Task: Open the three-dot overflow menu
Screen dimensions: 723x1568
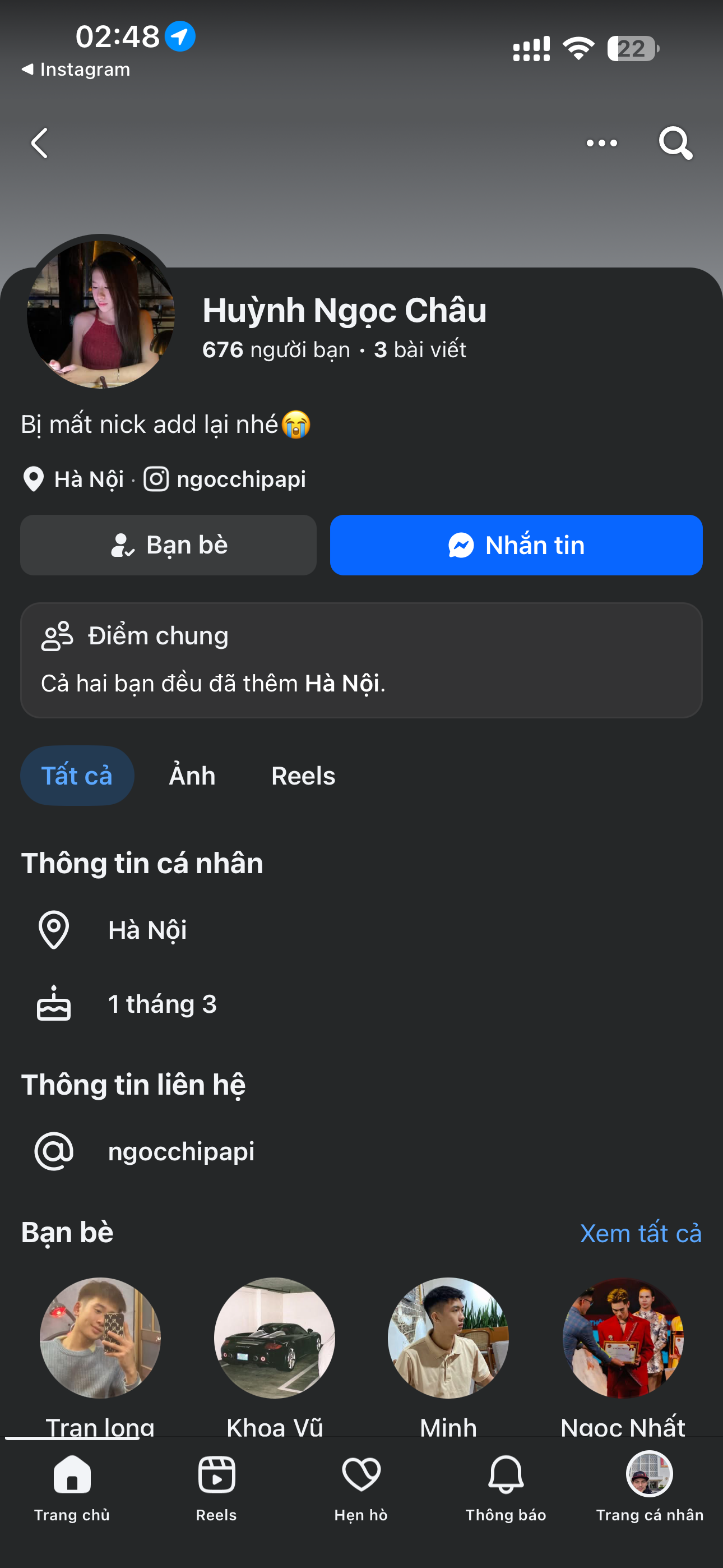Action: tap(601, 143)
